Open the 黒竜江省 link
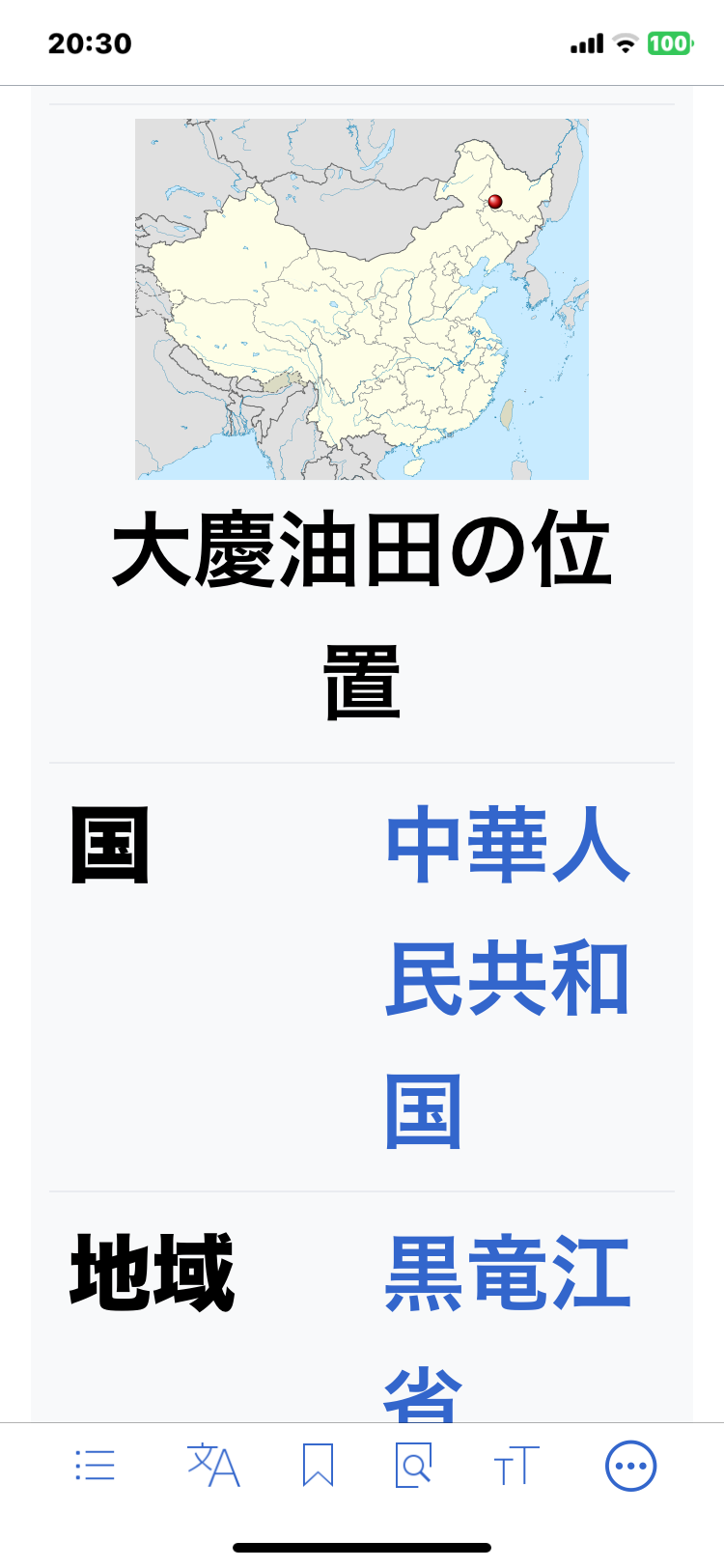 pos(508,1274)
